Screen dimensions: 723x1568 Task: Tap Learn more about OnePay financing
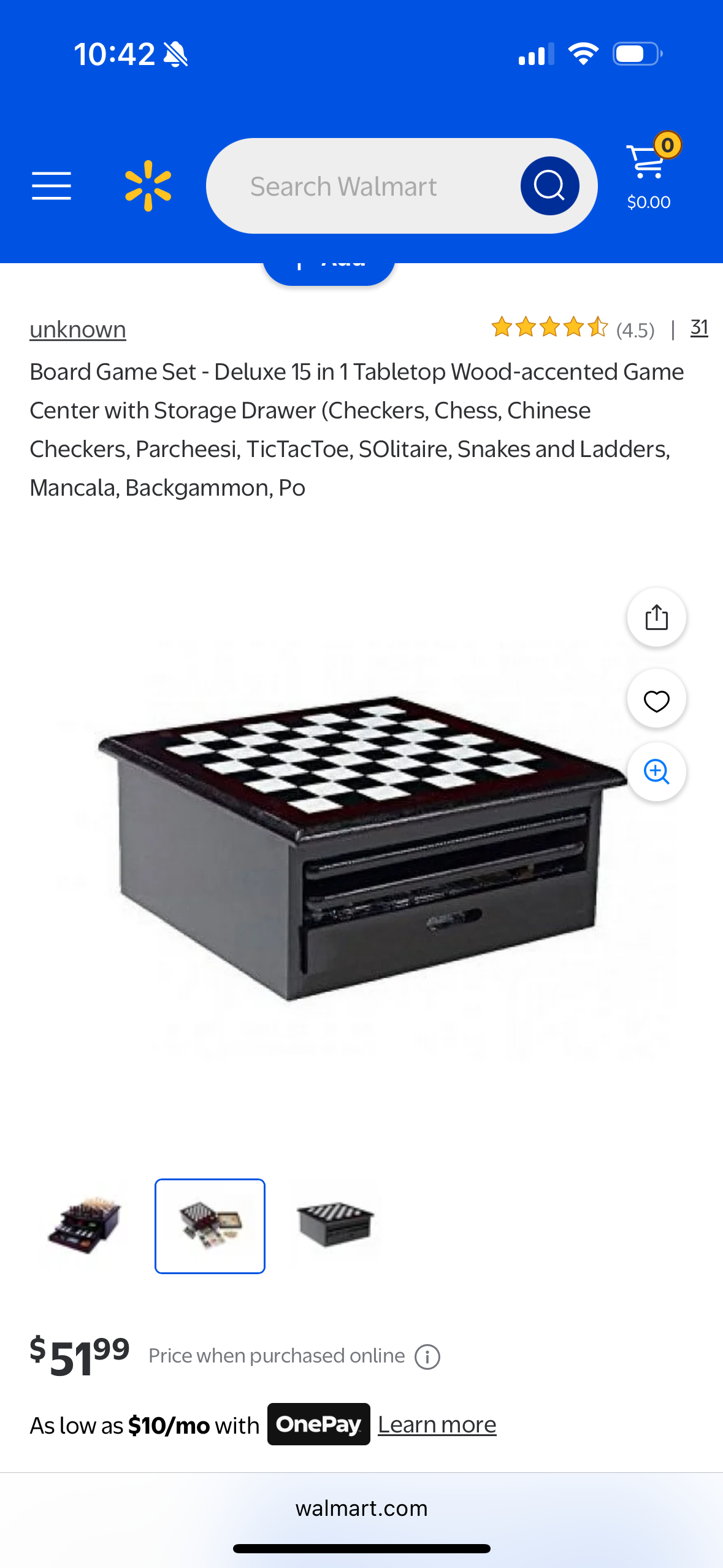[x=437, y=1424]
